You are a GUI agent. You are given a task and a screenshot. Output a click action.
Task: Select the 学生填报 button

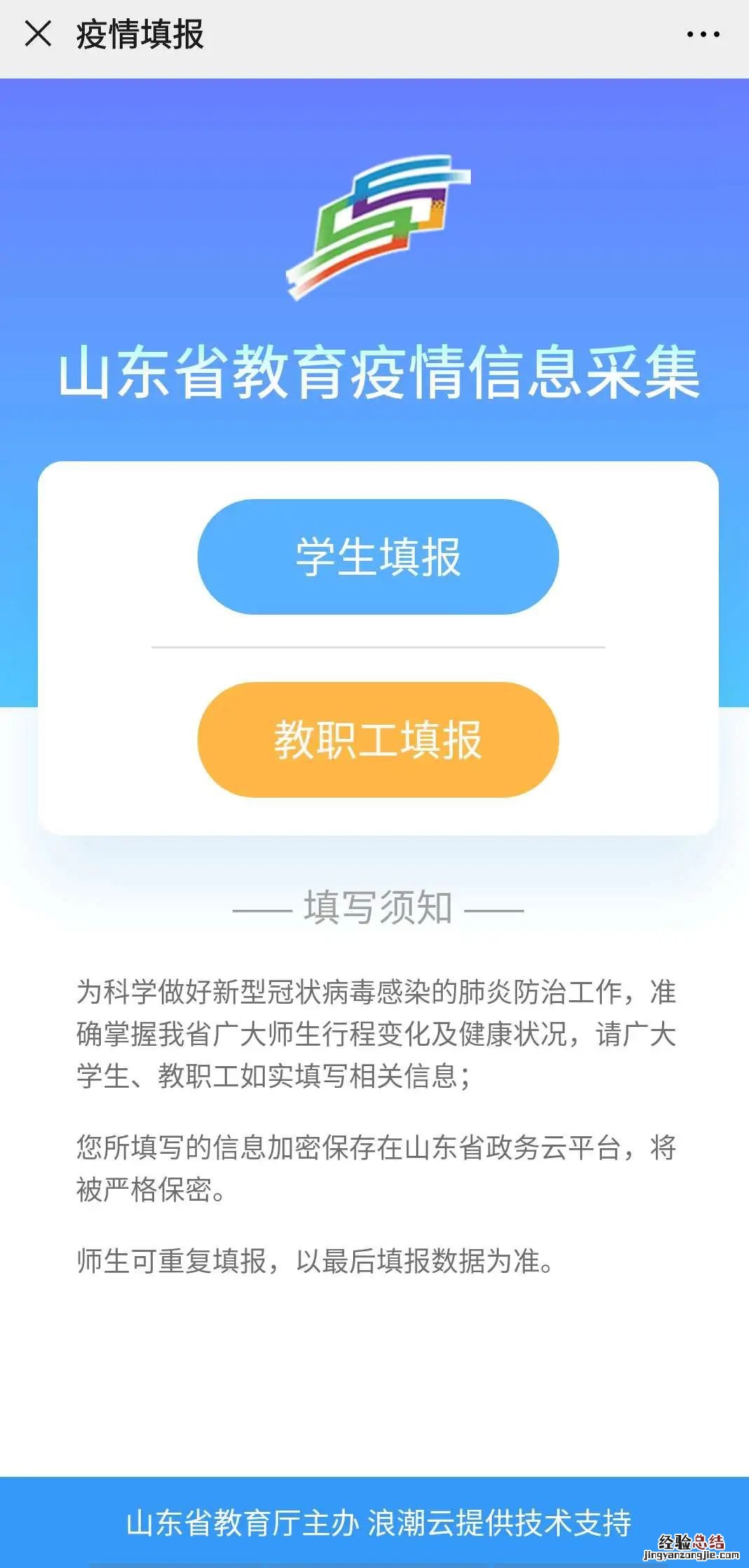coord(378,557)
